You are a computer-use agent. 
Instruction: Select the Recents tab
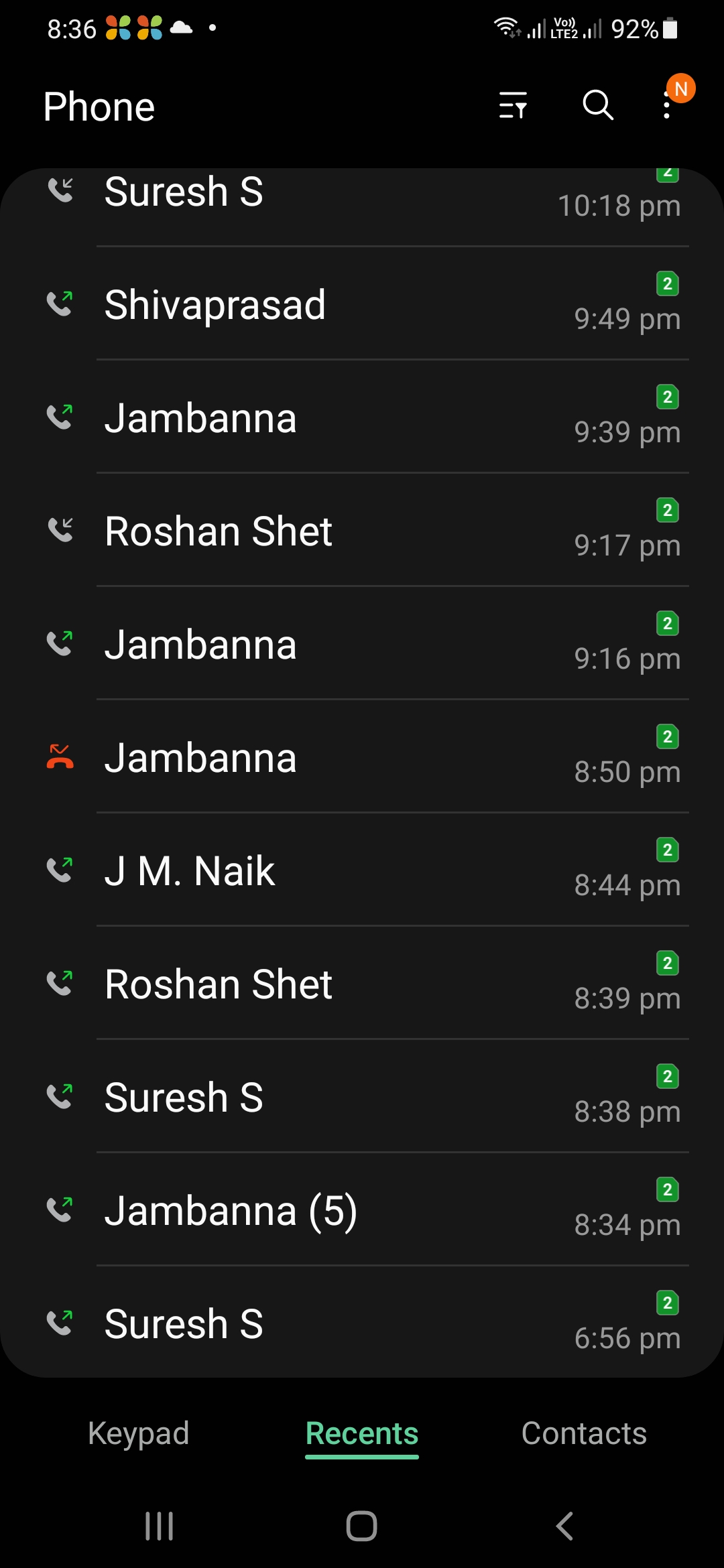pyautogui.click(x=362, y=1434)
